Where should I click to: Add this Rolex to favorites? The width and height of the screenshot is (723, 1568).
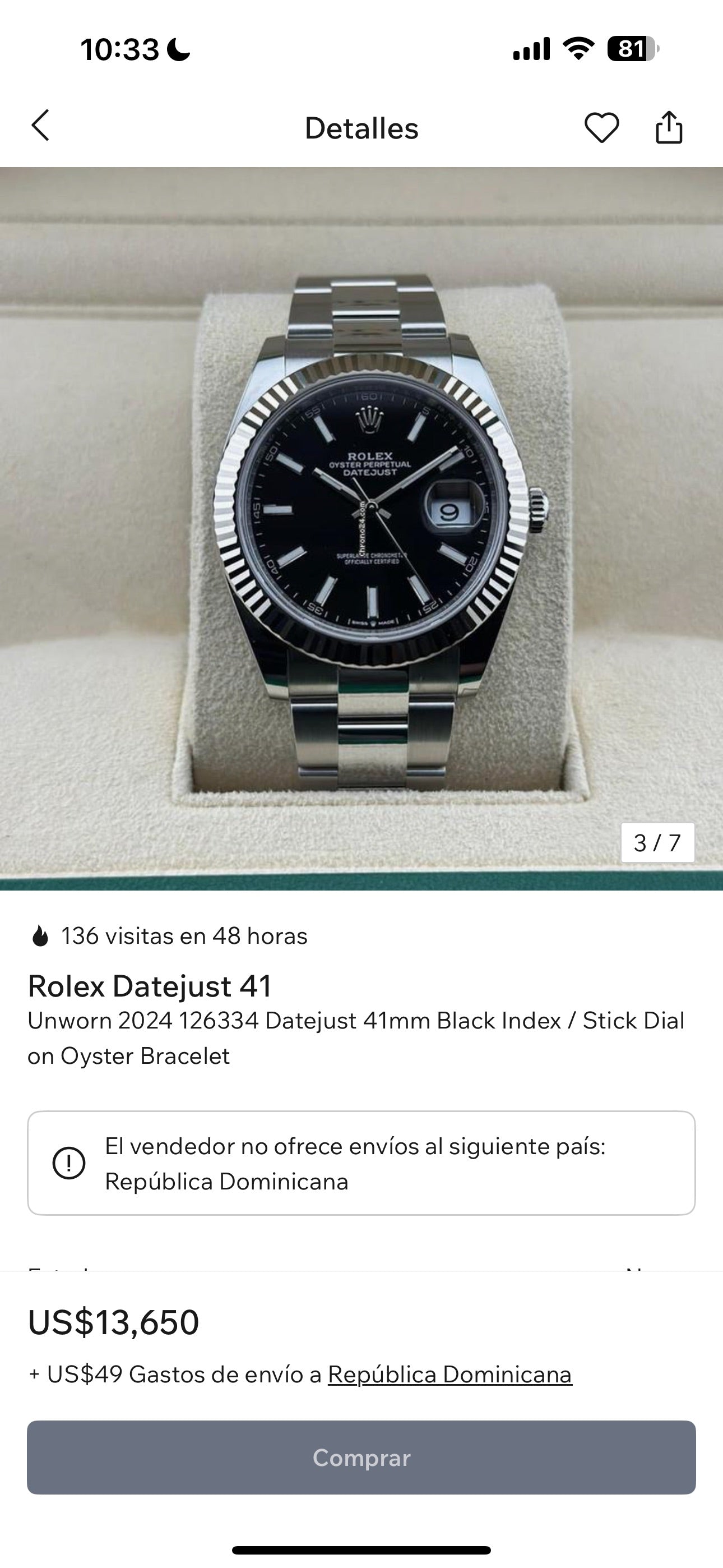pos(601,128)
